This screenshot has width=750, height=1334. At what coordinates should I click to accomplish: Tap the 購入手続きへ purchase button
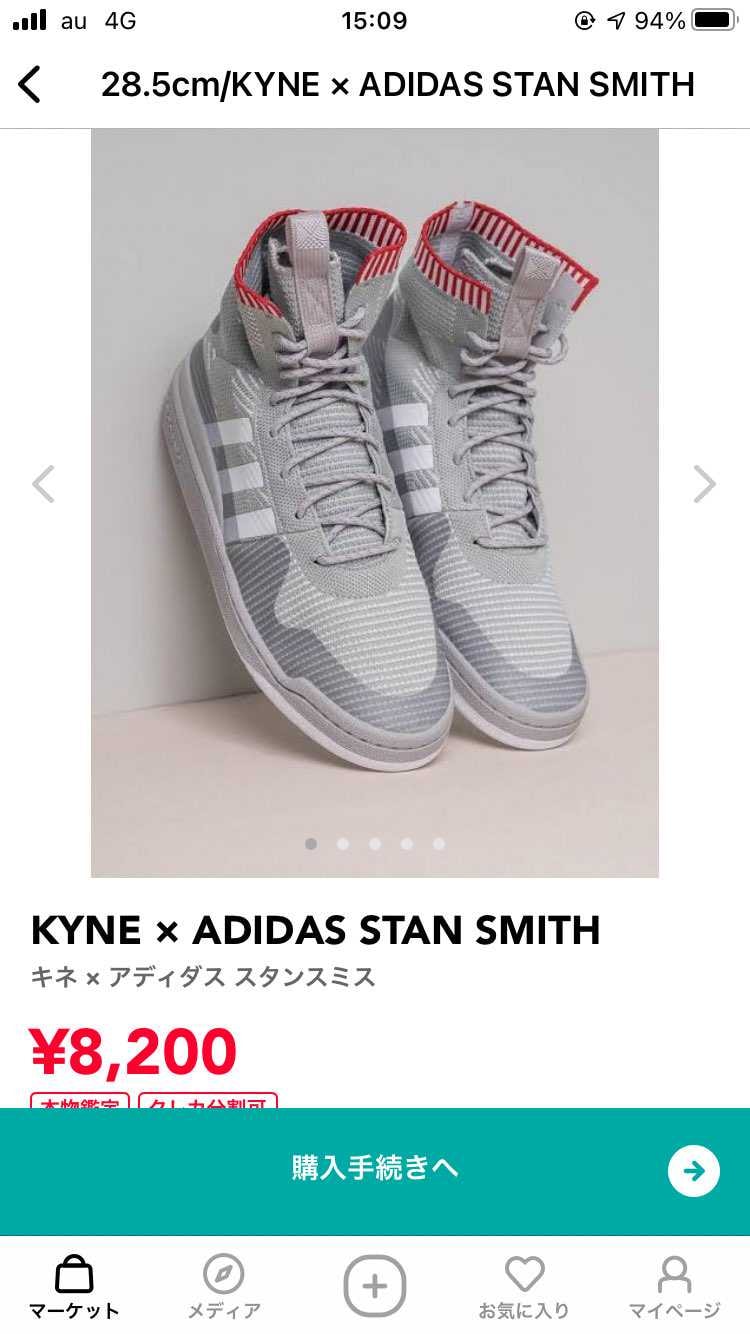coord(375,1170)
